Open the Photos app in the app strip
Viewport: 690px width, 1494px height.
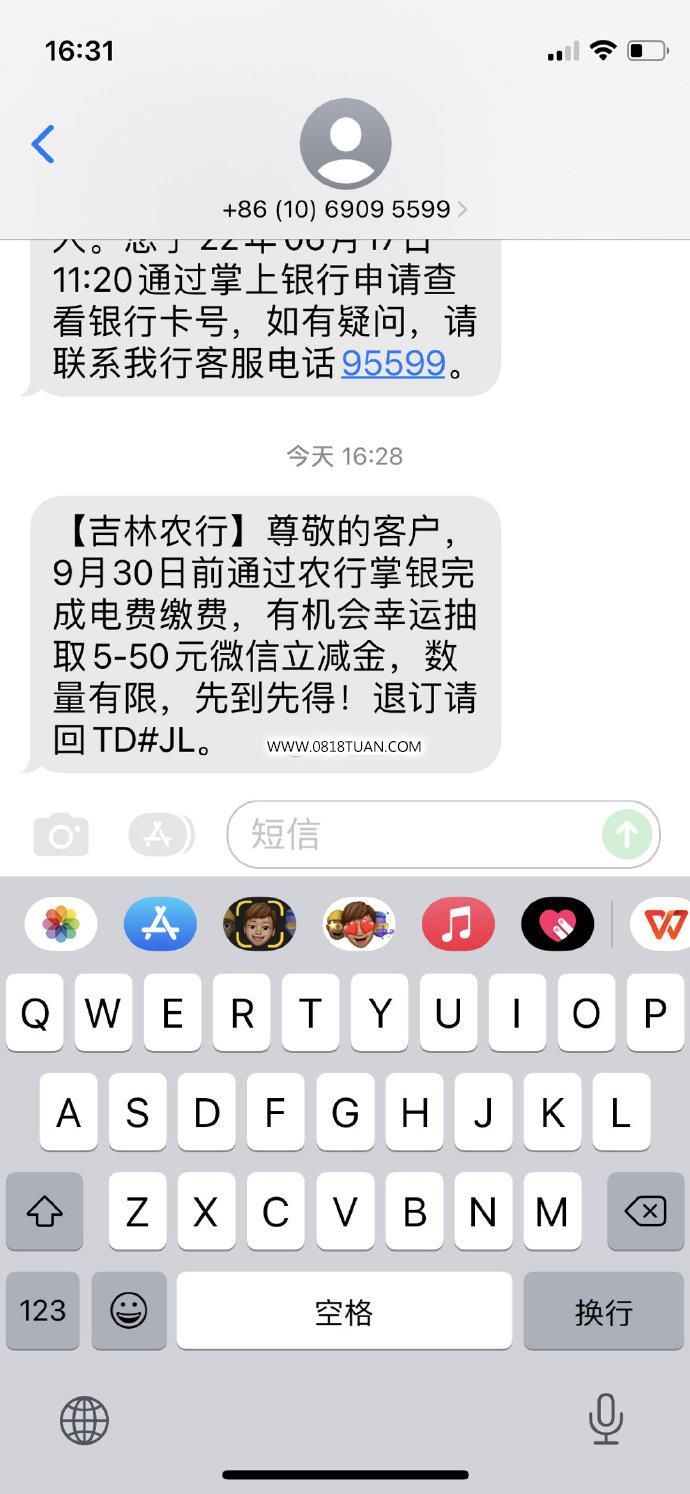click(61, 923)
